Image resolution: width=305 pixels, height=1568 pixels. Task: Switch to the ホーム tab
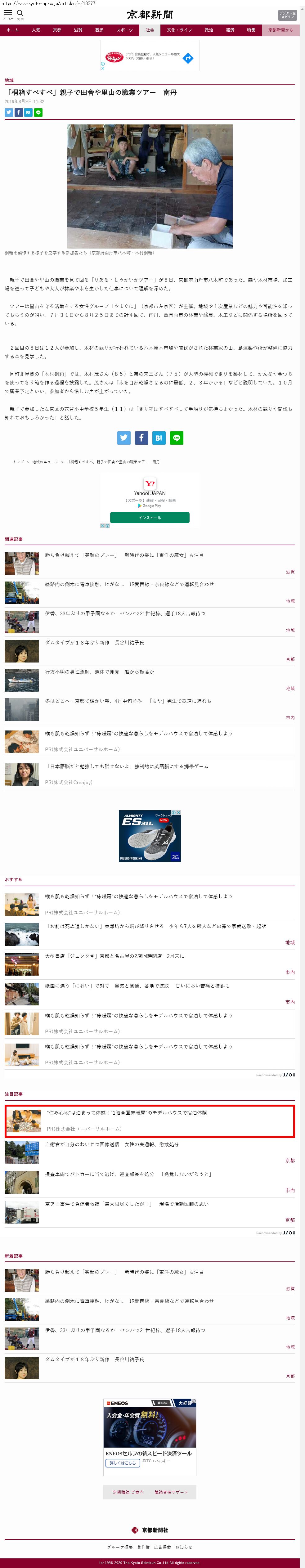13,30
